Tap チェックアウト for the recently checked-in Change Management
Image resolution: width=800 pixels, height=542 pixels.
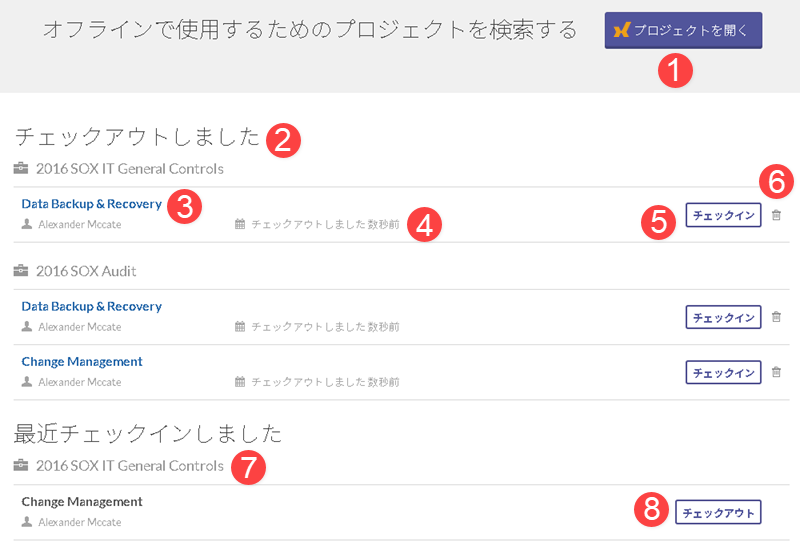pyautogui.click(x=718, y=512)
